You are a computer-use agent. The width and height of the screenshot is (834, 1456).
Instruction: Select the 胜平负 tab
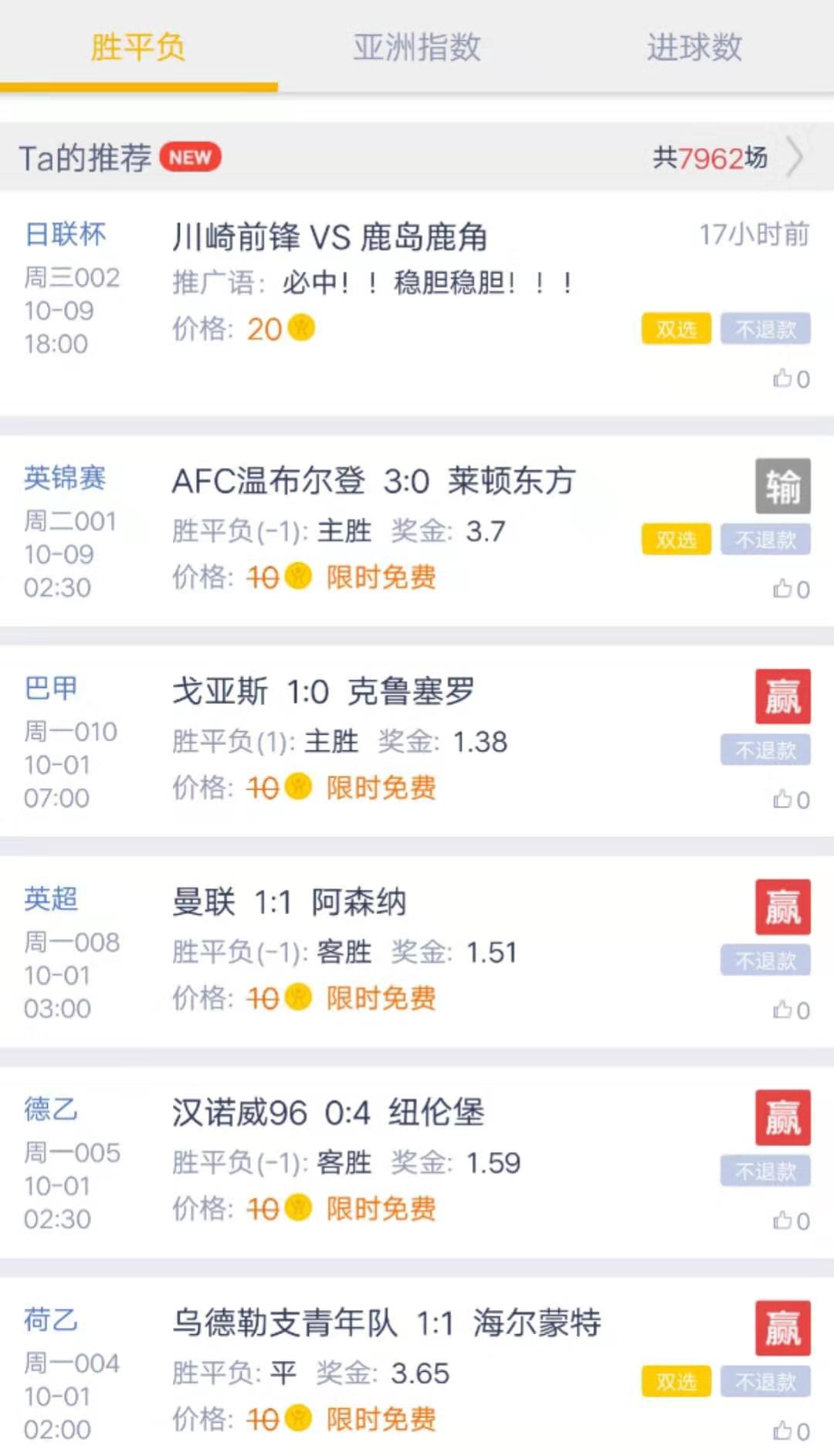tap(138, 48)
